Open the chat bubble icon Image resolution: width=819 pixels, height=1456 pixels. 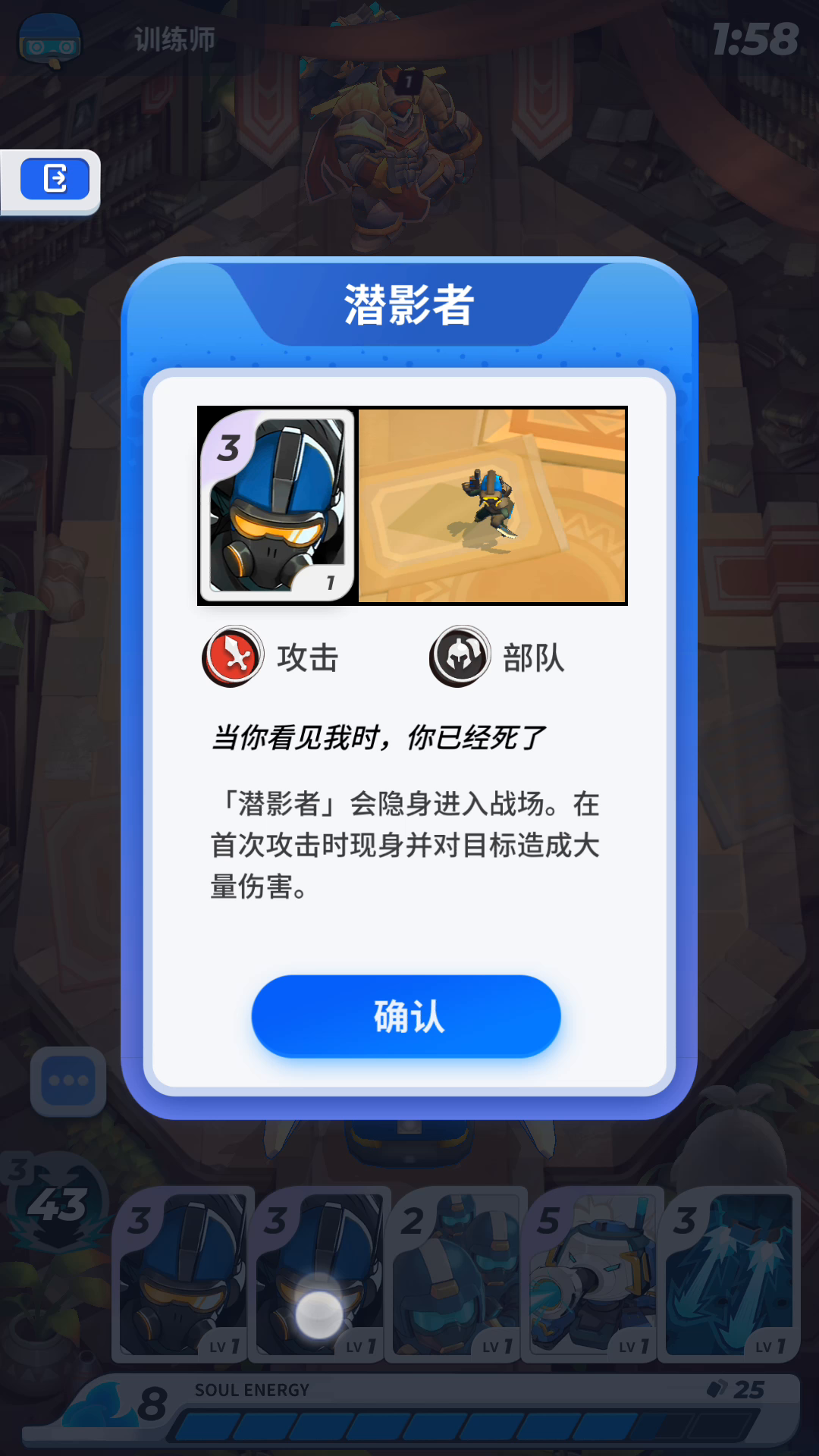click(68, 1081)
